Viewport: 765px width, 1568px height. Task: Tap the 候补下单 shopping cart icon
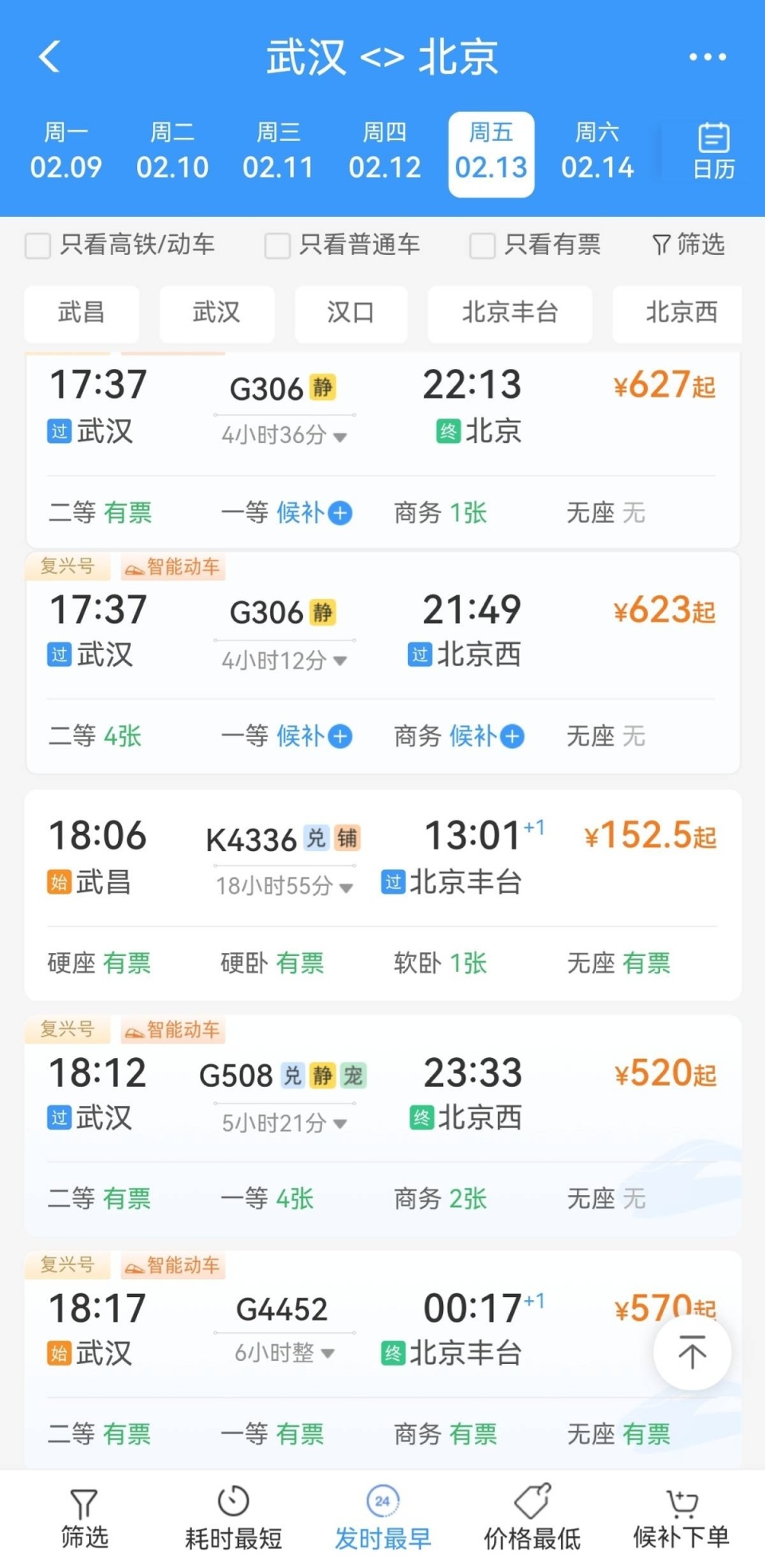point(681,1508)
